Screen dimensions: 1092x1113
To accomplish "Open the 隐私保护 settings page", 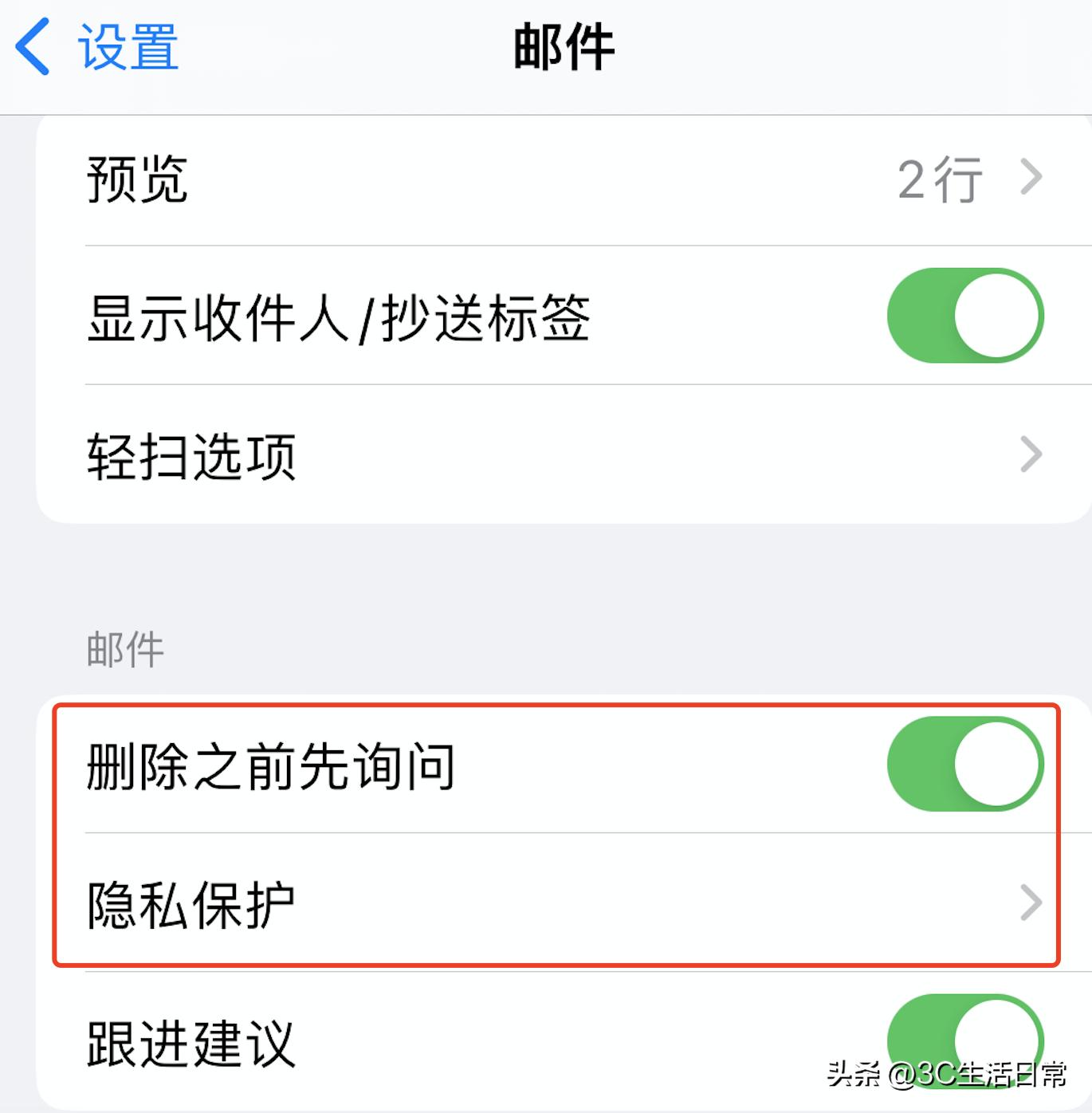I will (558, 901).
